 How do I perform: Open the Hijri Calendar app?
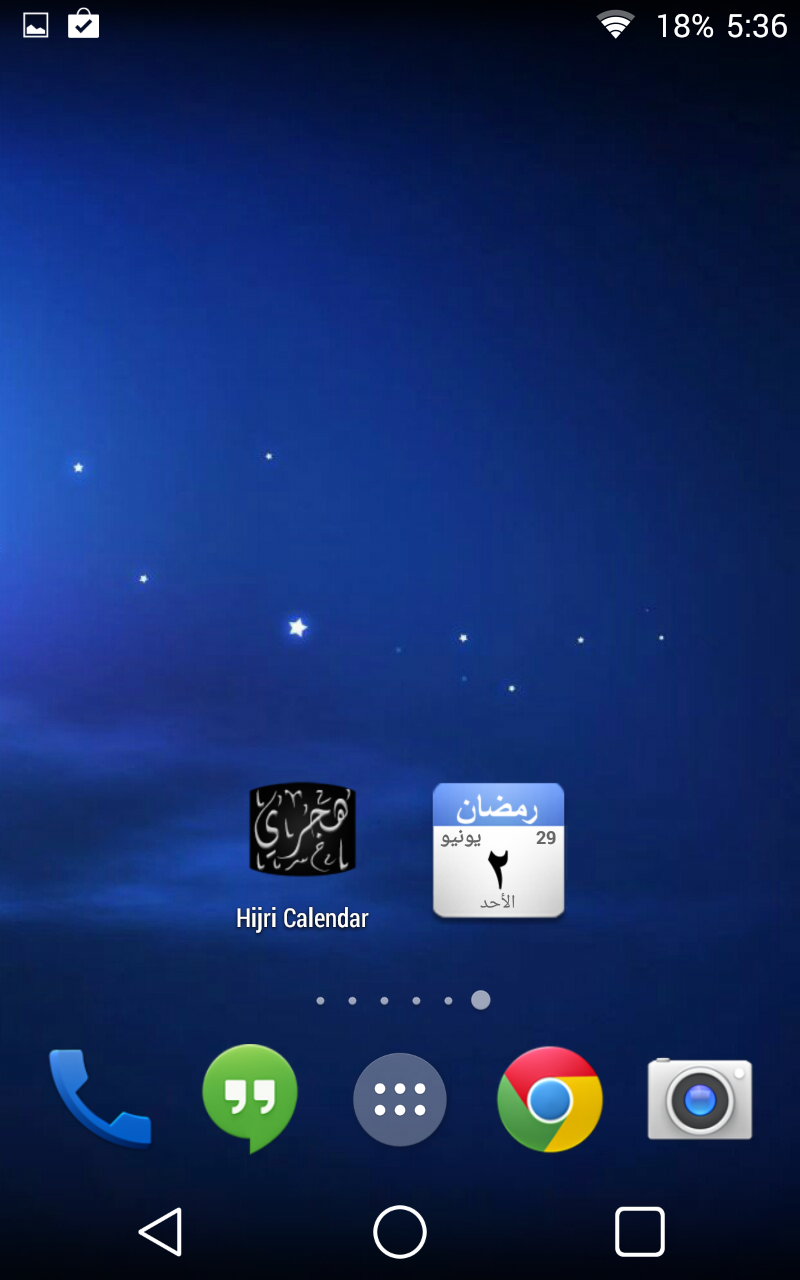click(302, 830)
